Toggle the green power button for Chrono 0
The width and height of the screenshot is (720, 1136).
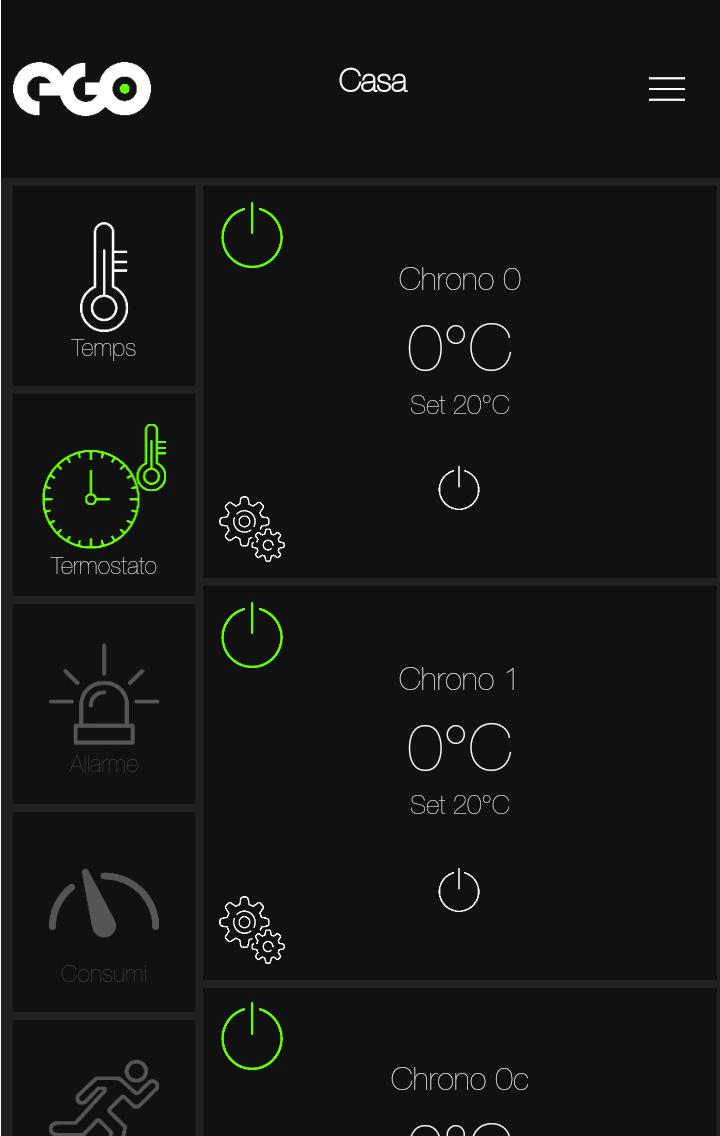click(252, 237)
